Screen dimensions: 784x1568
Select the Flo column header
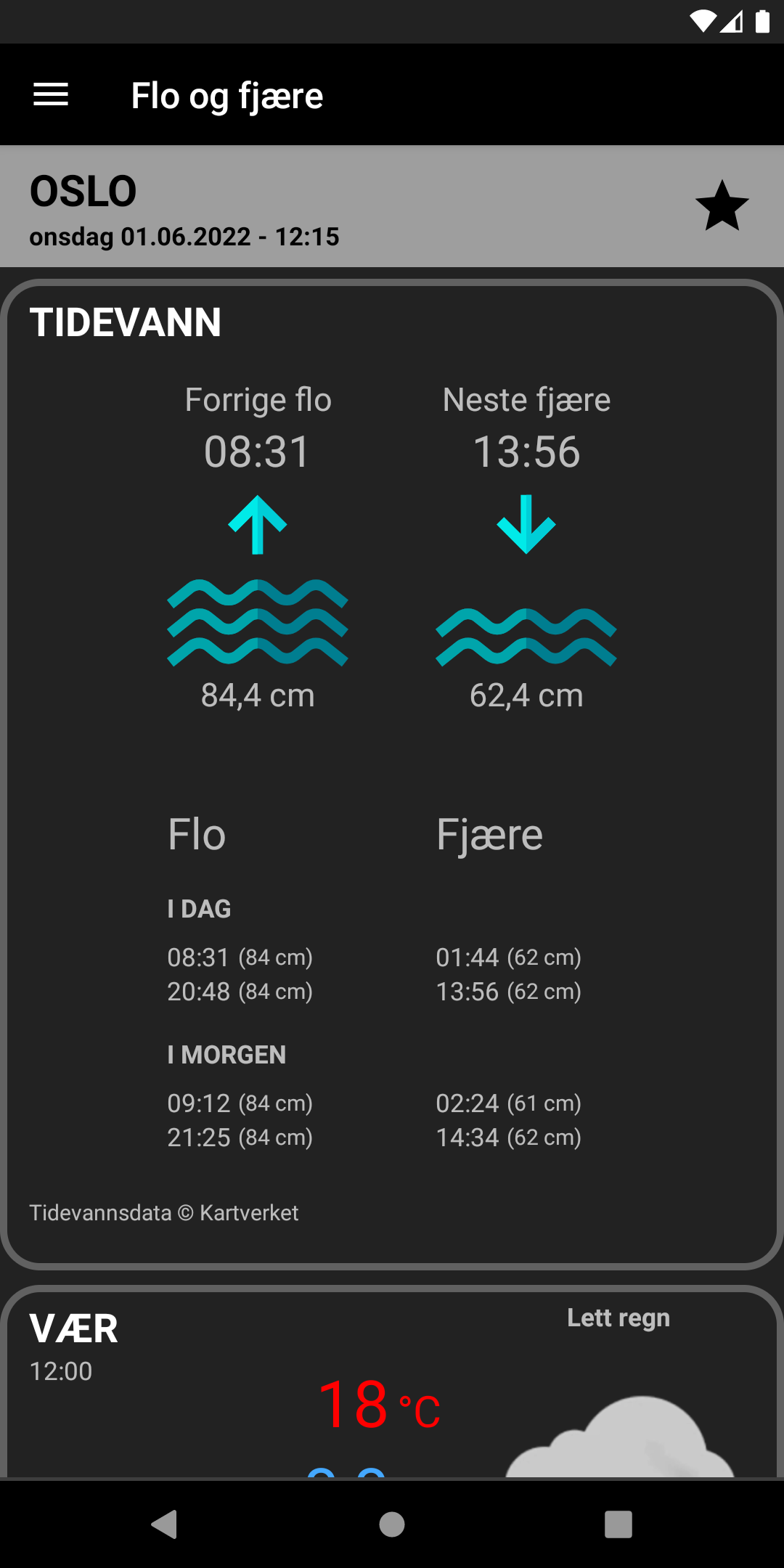tap(196, 833)
